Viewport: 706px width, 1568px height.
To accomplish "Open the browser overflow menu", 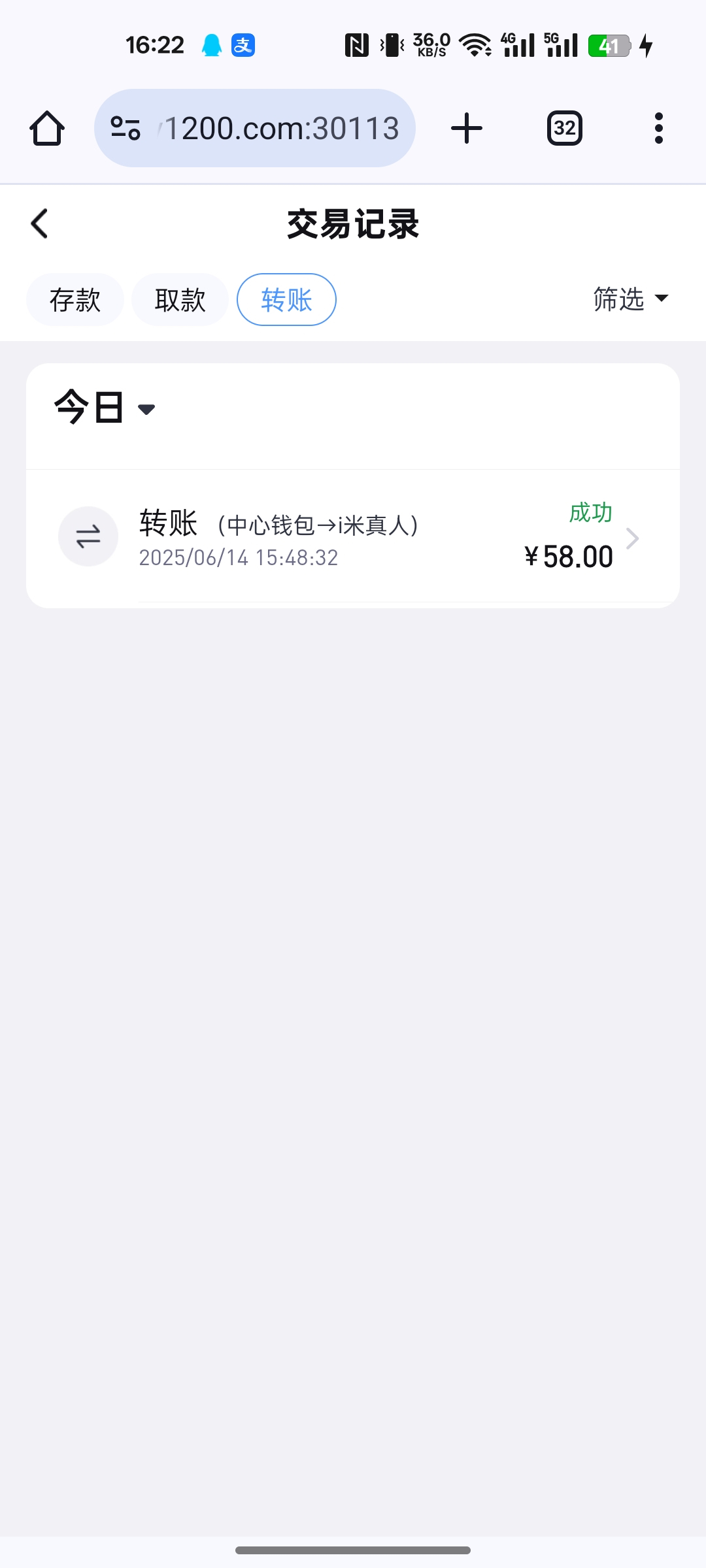I will (x=658, y=128).
